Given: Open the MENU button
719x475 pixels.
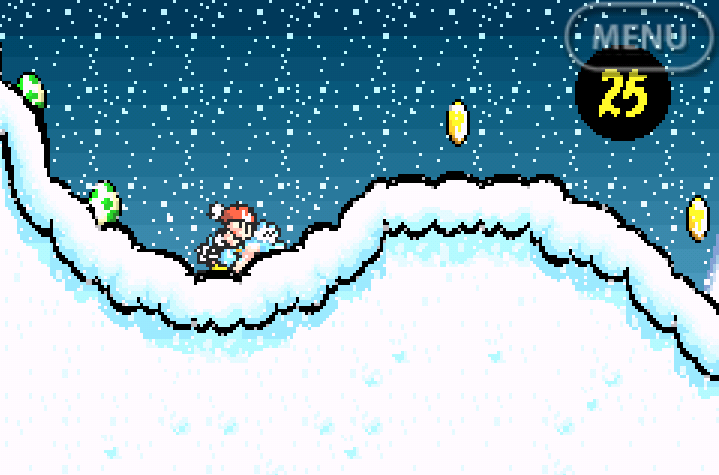Looking at the screenshot, I should pyautogui.click(x=640, y=36).
